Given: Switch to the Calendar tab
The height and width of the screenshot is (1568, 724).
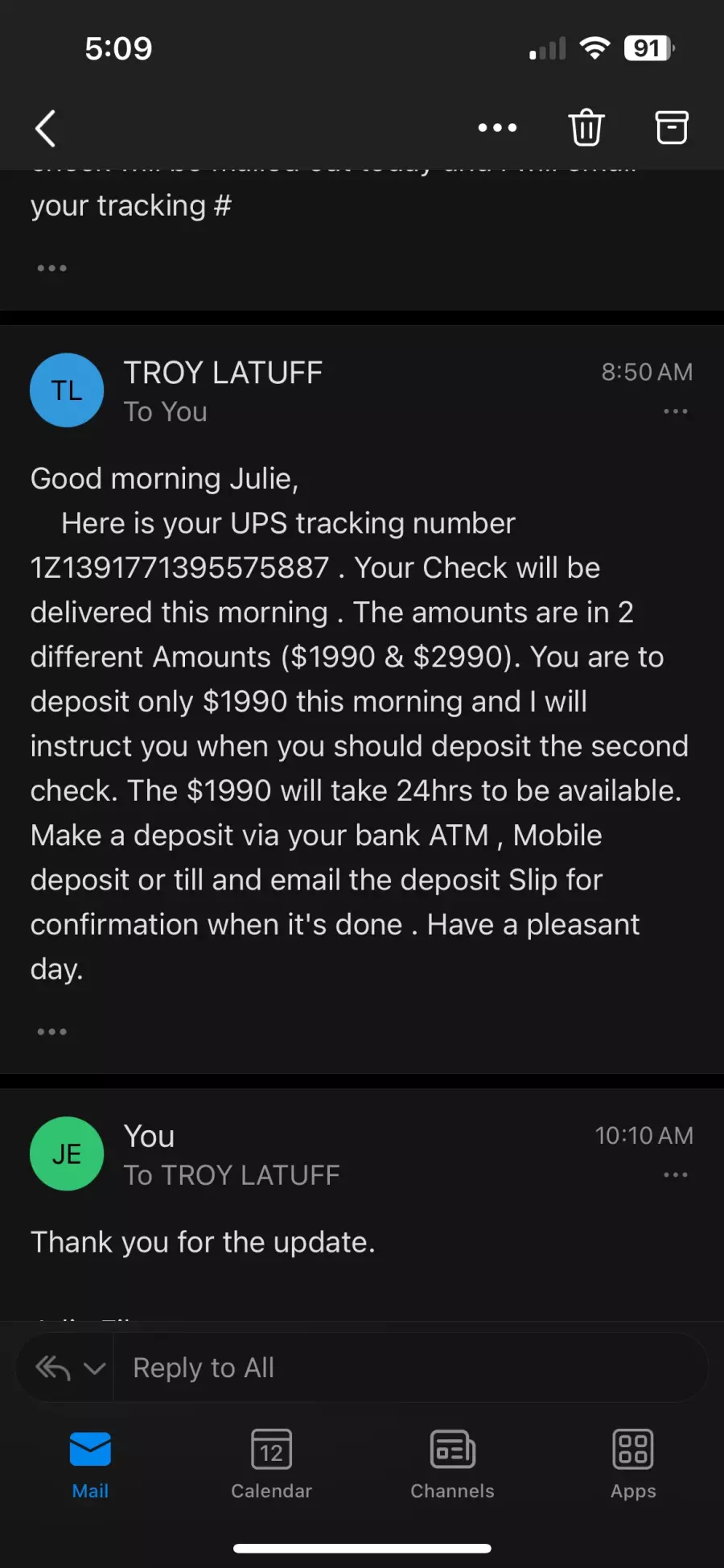Looking at the screenshot, I should pos(271,1464).
